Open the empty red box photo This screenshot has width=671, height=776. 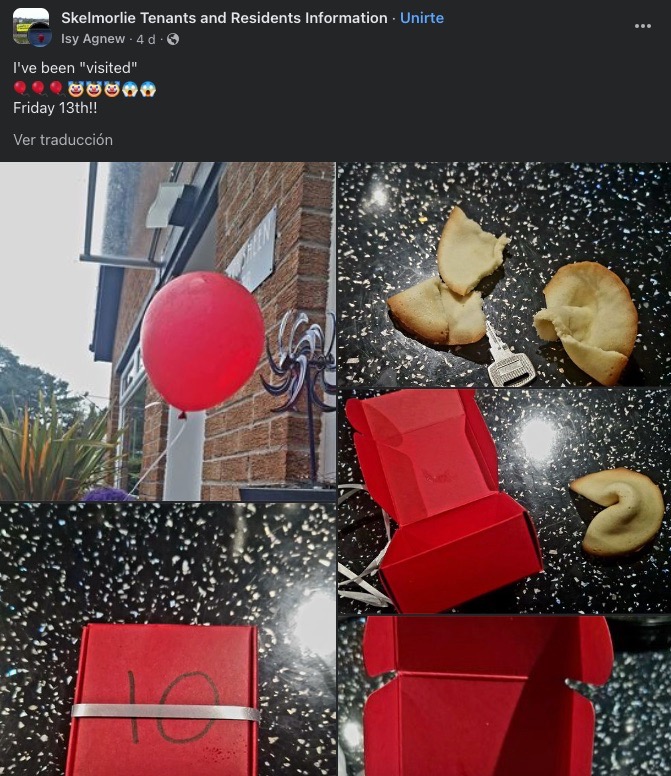pyautogui.click(x=504, y=696)
